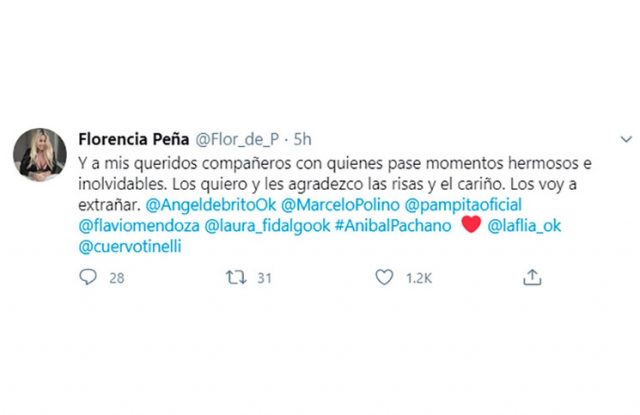Retweet Florencia Peña's tweet

[236, 277]
